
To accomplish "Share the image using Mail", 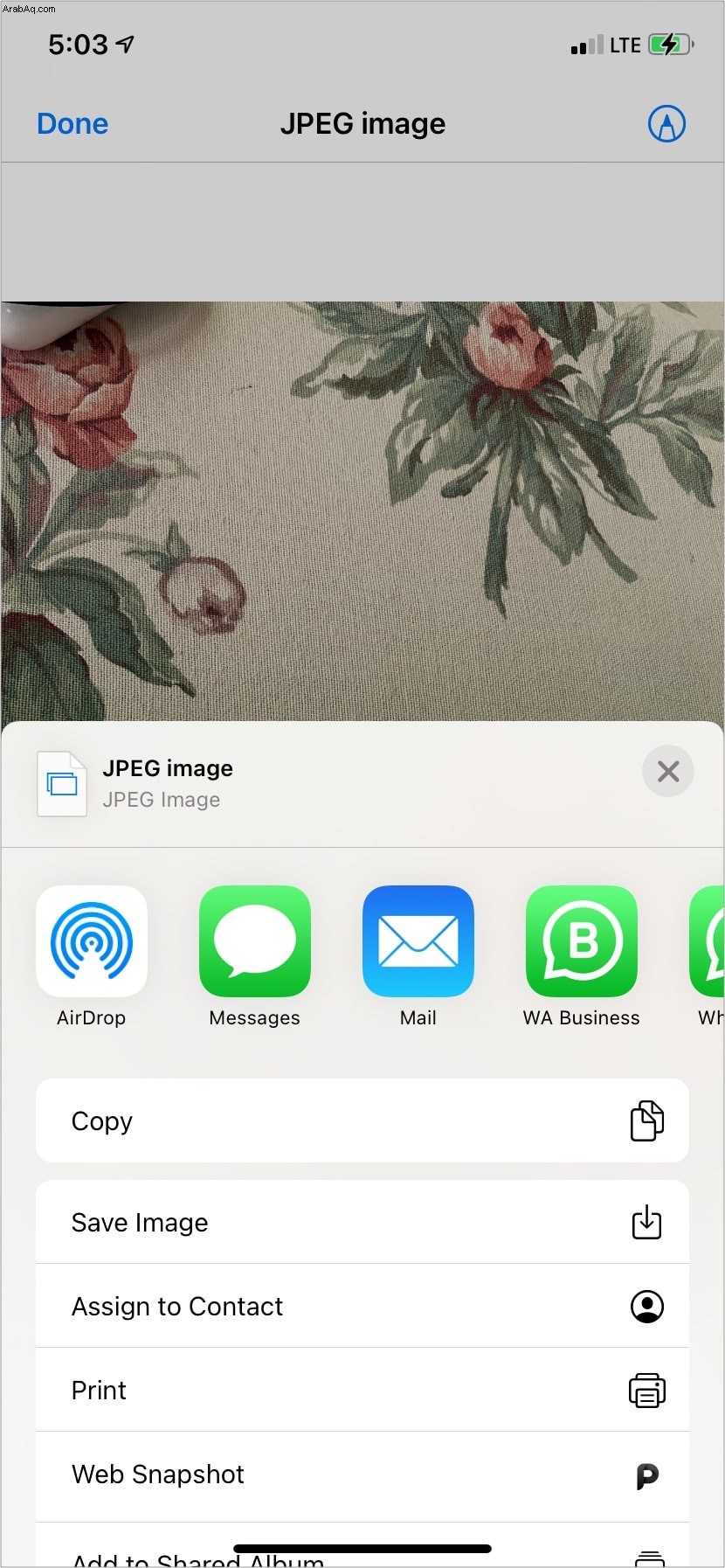I will pyautogui.click(x=418, y=941).
